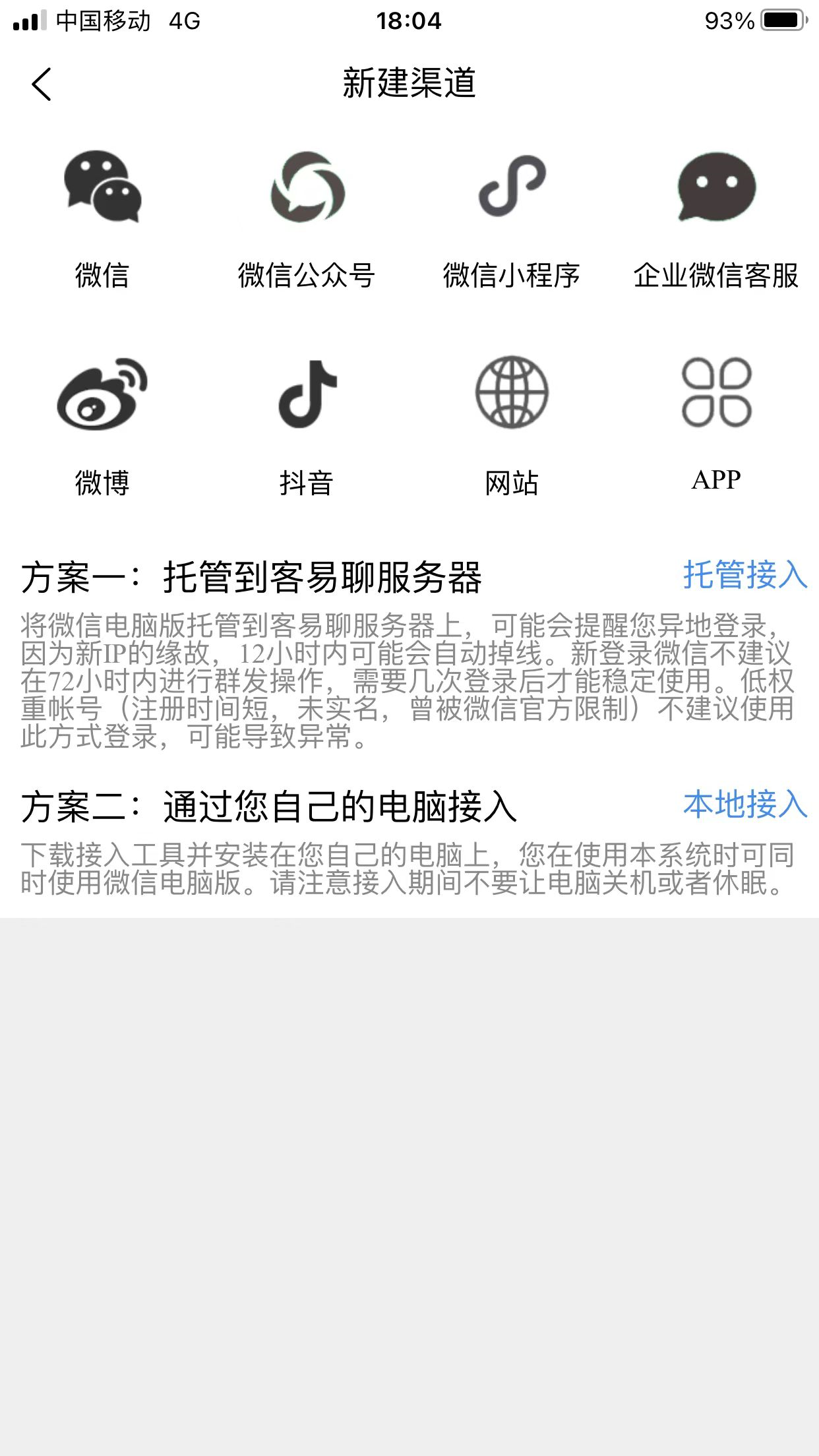This screenshot has width=819, height=1456.
Task: Go back from 新建渠道 page
Action: coord(42,84)
